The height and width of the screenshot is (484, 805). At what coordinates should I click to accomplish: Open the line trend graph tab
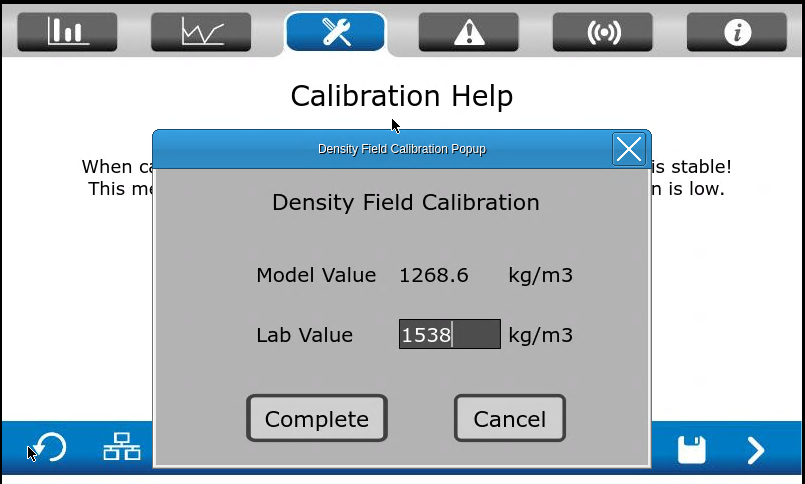click(x=201, y=32)
